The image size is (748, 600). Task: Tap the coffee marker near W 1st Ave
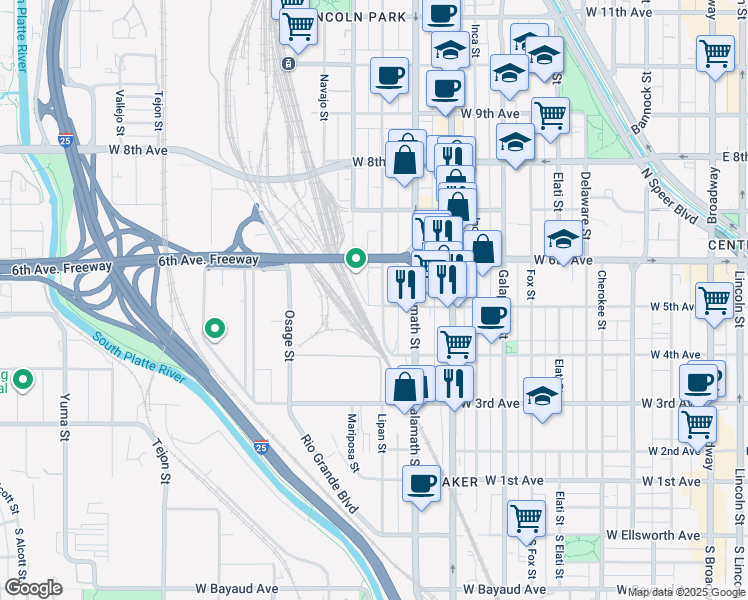pos(422,485)
